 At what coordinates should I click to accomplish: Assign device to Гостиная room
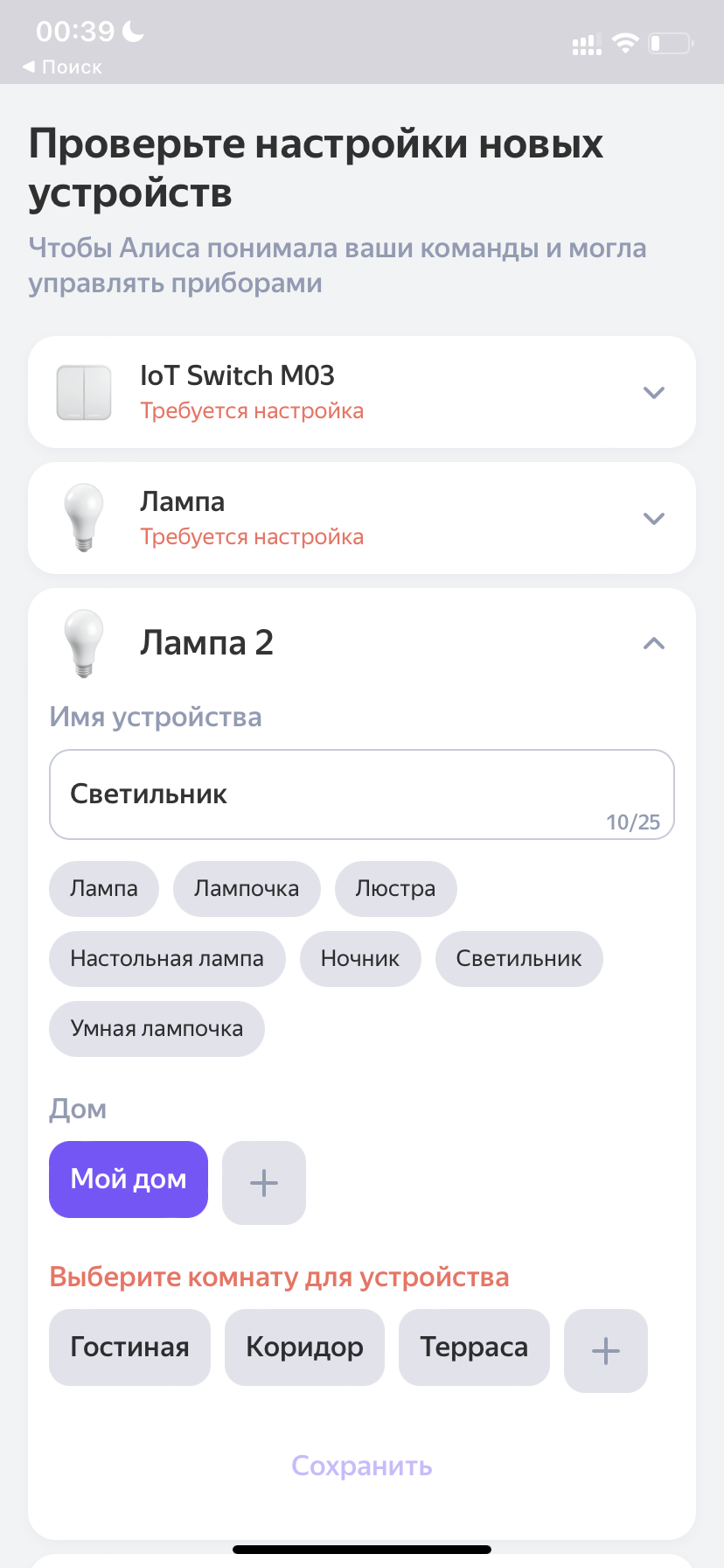[x=129, y=1347]
